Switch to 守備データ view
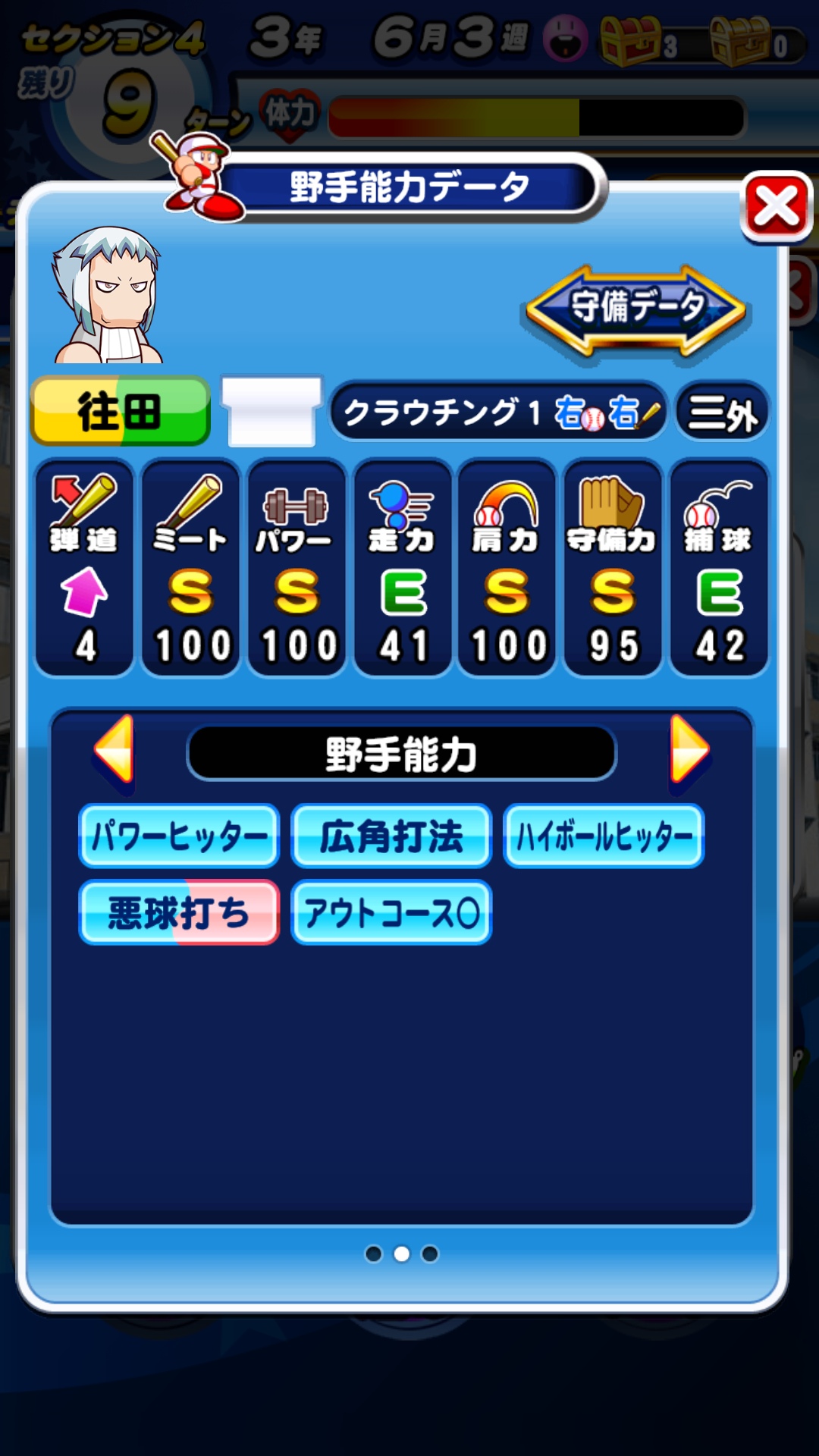 [x=635, y=309]
